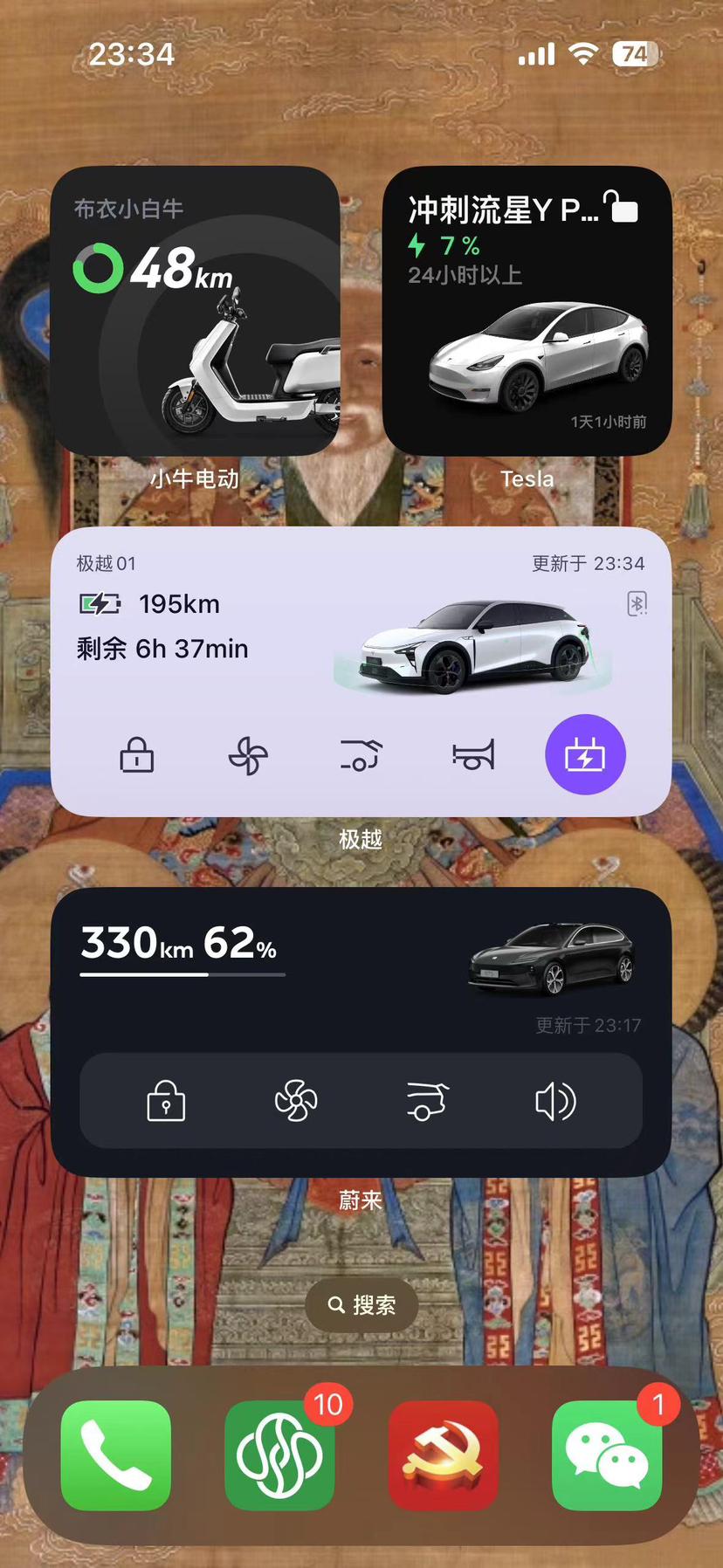Turn on the fan in 极越 widget

248,755
